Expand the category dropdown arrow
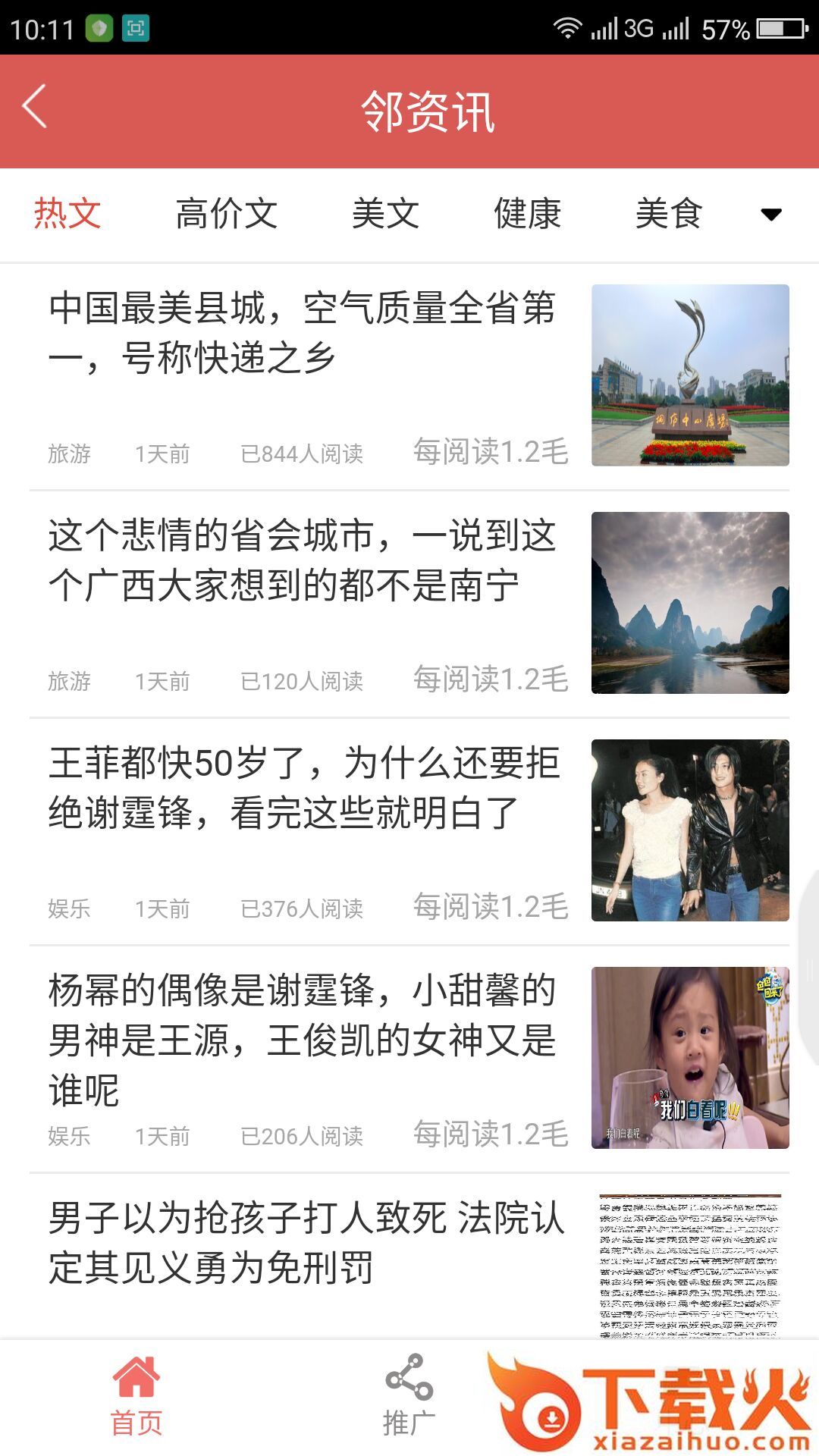Screen dimensions: 819x1456 (x=770, y=215)
